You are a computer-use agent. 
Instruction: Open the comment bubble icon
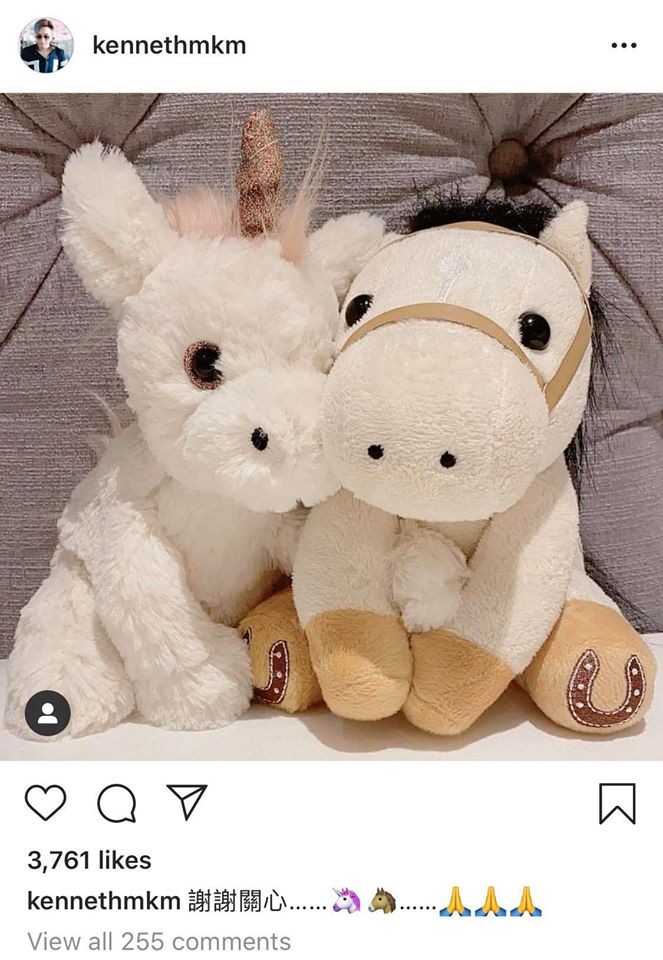tap(116, 802)
